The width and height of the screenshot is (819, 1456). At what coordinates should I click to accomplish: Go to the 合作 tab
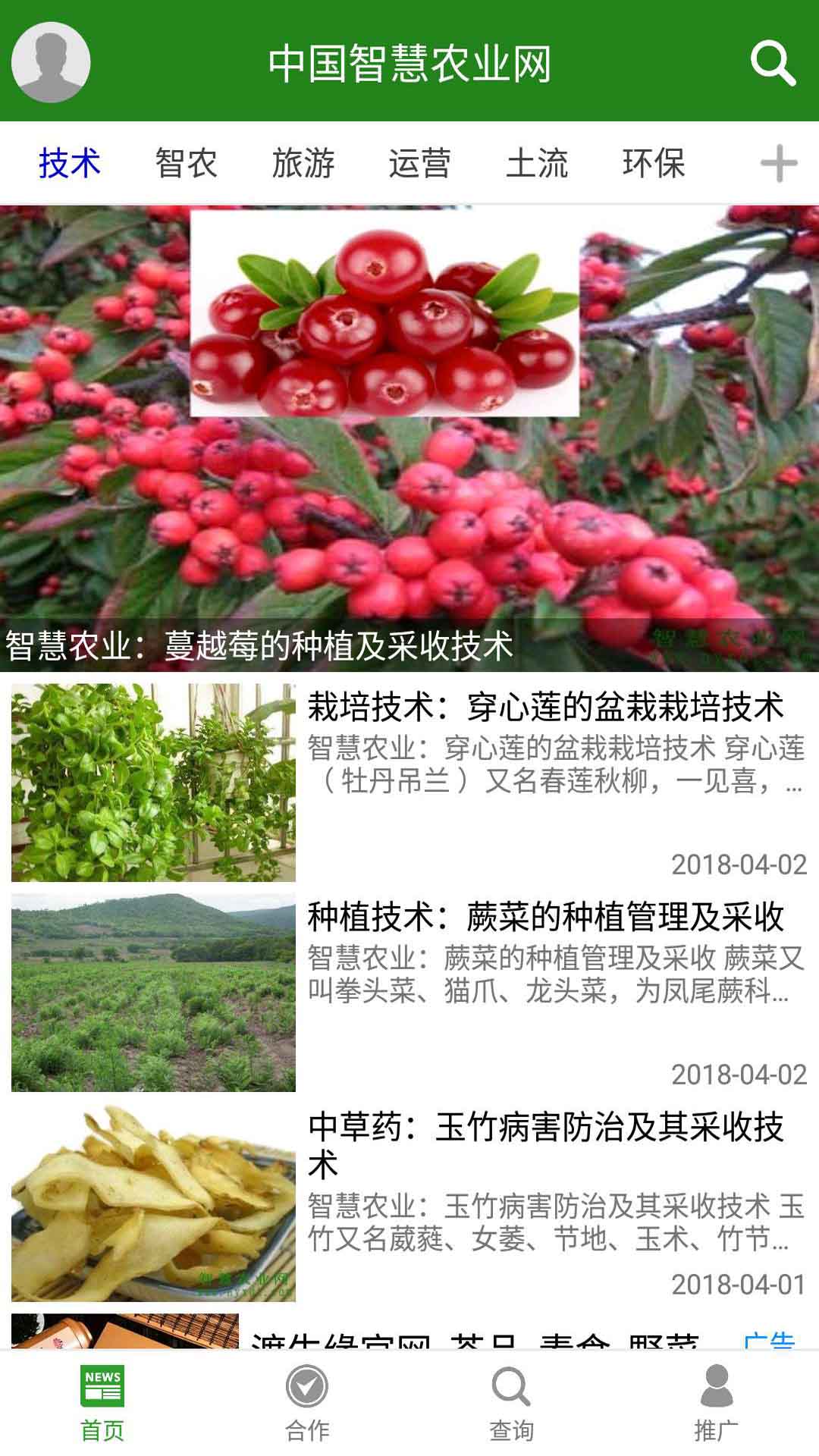click(307, 1404)
